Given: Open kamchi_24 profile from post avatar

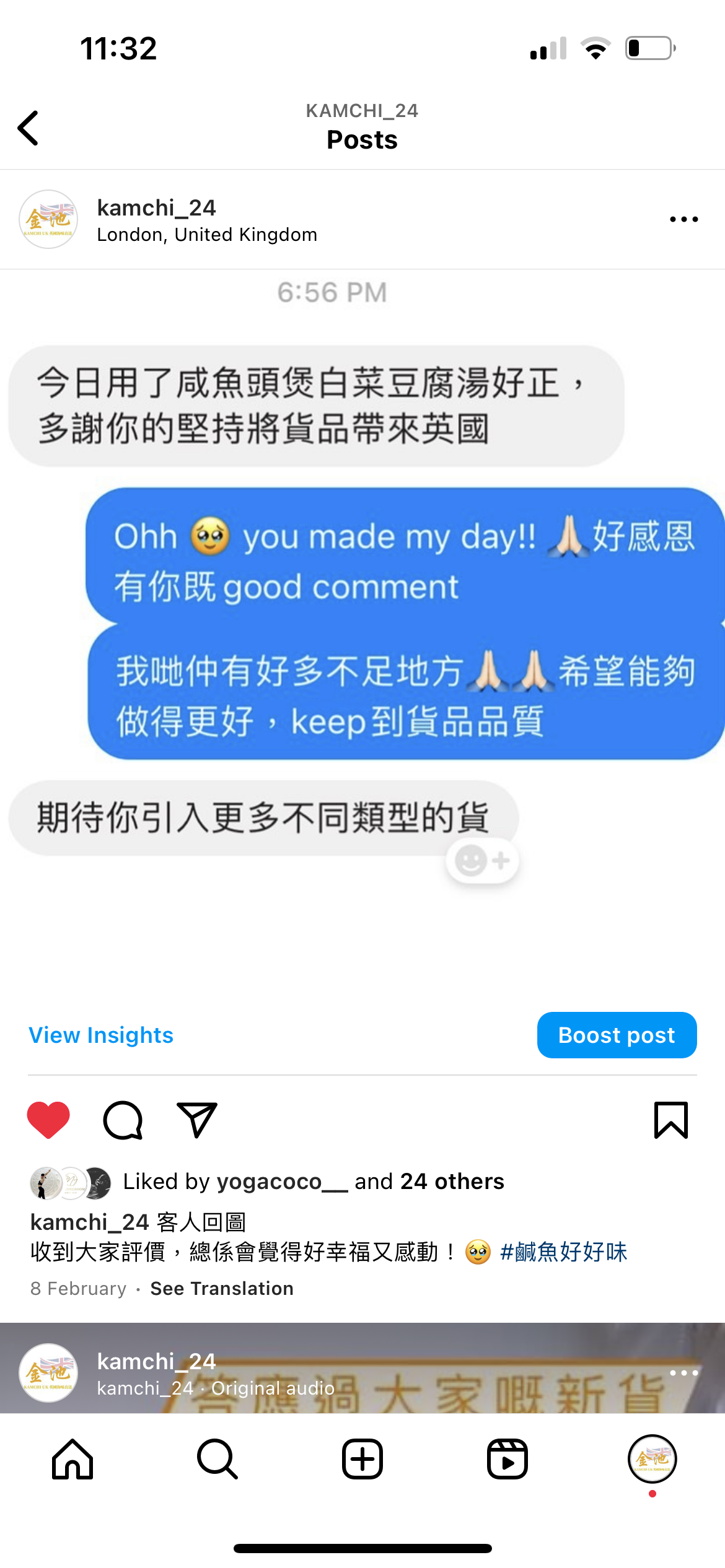Looking at the screenshot, I should click(48, 219).
